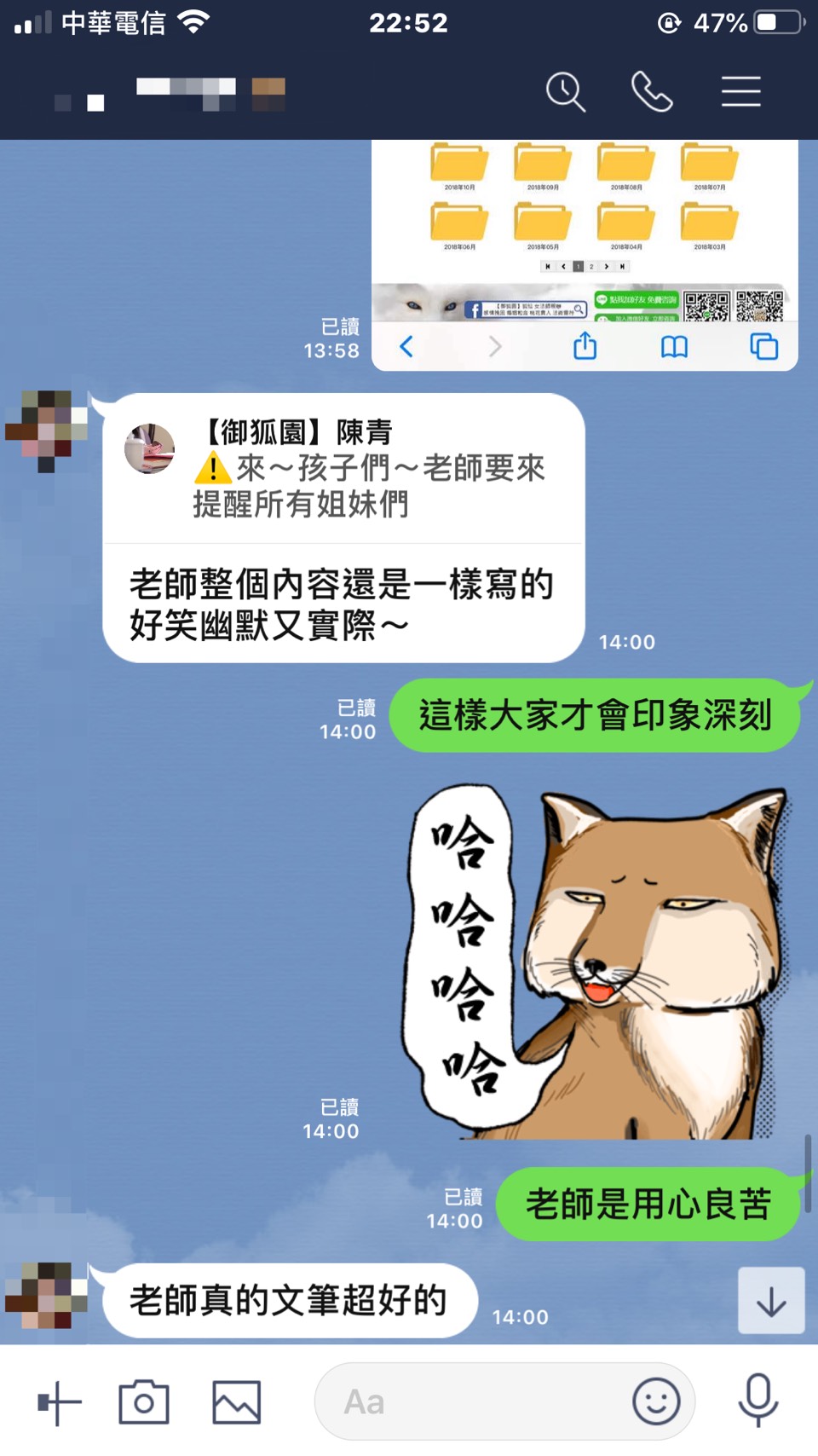Record a voice message
The height and width of the screenshot is (1456, 818).
(758, 1401)
